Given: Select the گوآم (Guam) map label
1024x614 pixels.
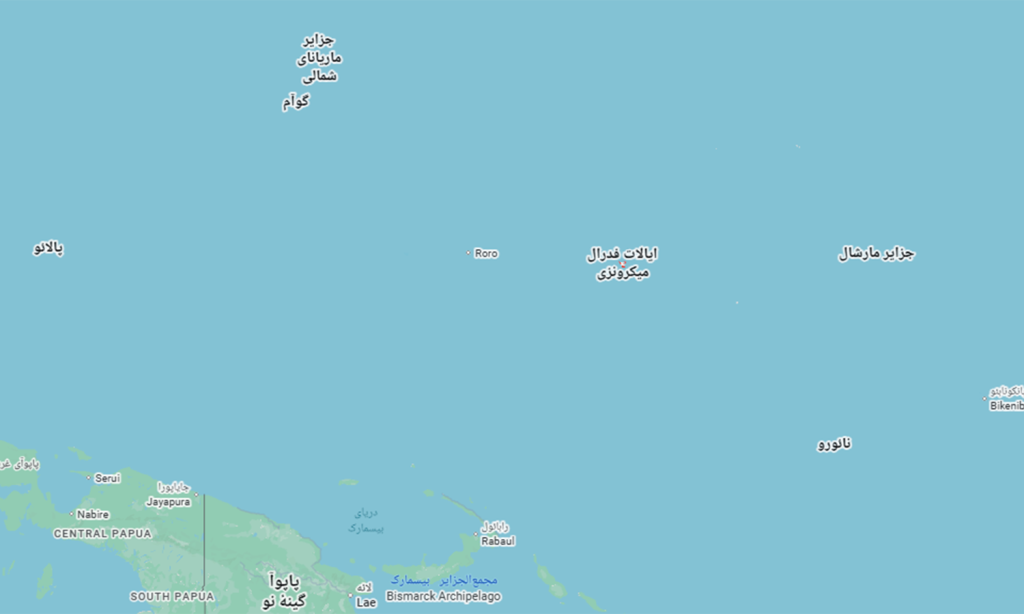Looking at the screenshot, I should 295,102.
